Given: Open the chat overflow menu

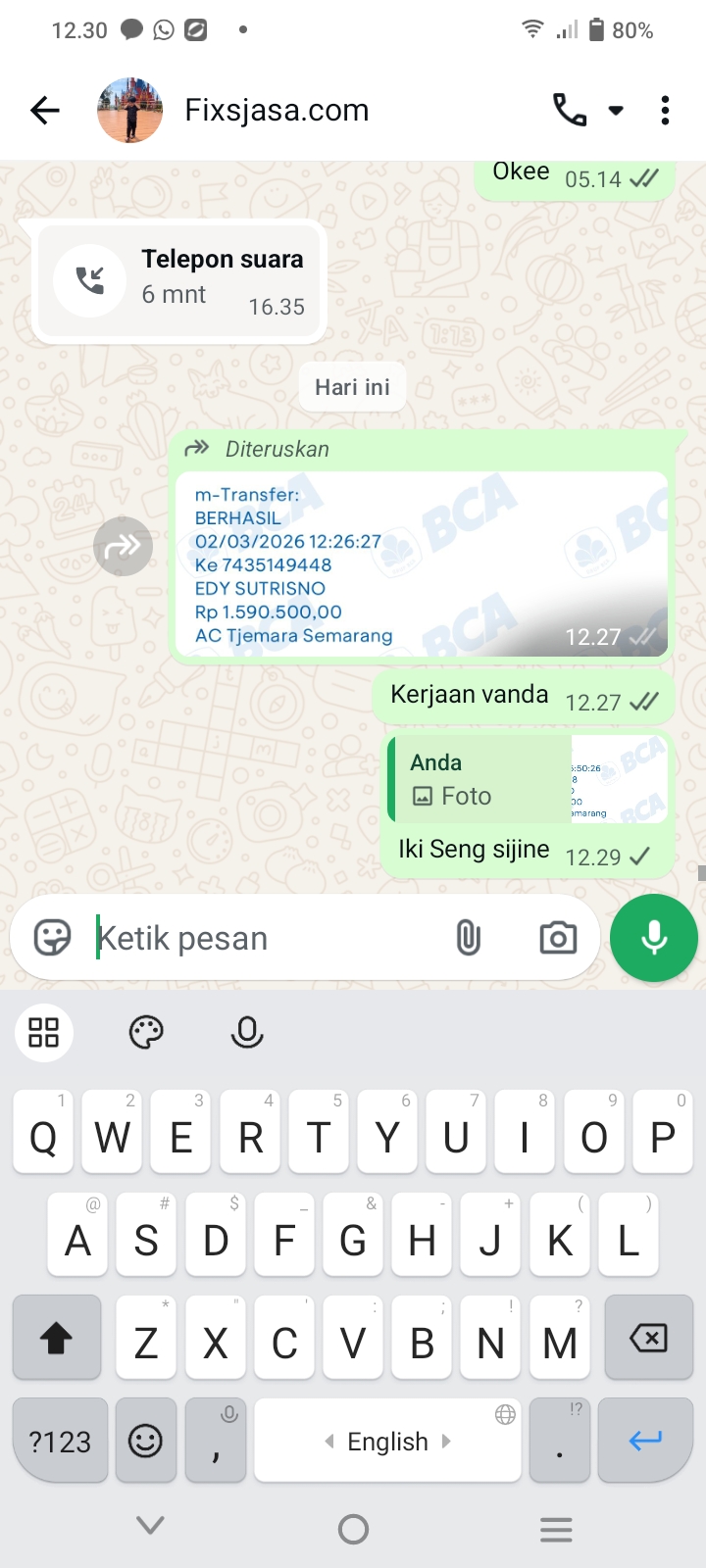Looking at the screenshot, I should [x=665, y=110].
